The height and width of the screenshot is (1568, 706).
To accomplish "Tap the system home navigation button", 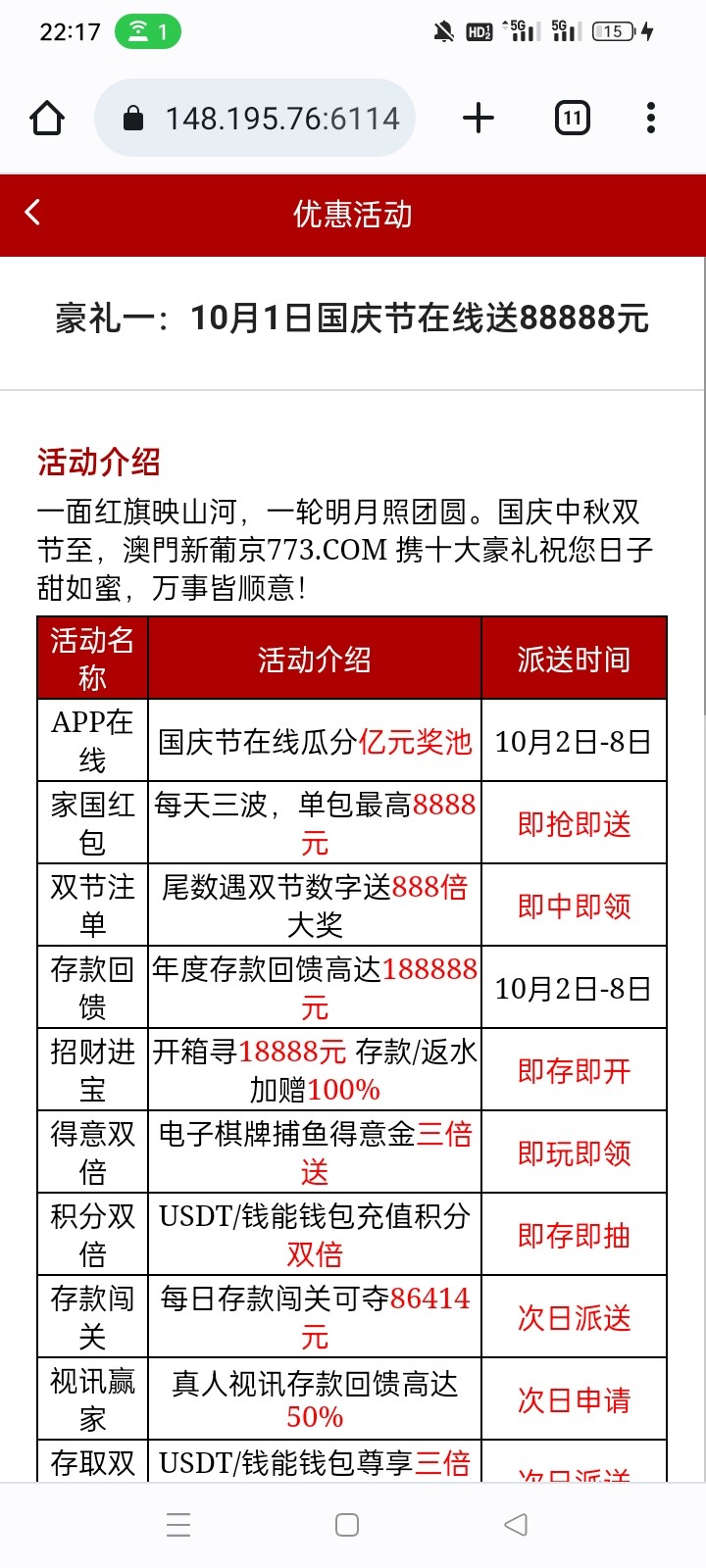I will tap(347, 1524).
